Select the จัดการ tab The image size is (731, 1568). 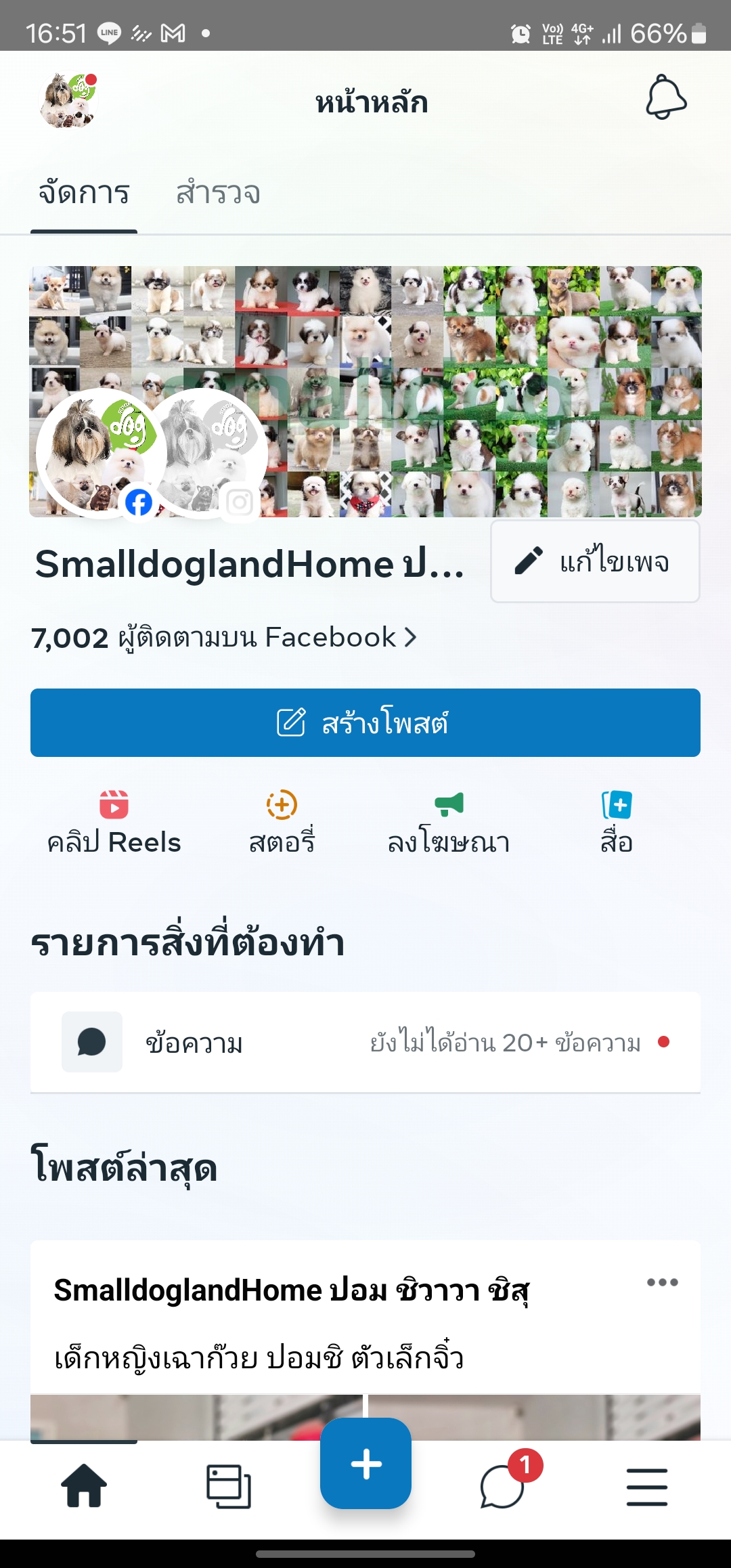(x=84, y=194)
